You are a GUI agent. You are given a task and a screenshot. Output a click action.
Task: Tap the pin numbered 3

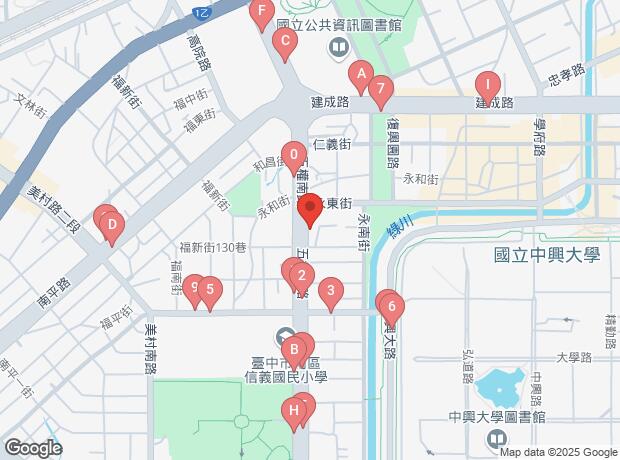click(331, 291)
